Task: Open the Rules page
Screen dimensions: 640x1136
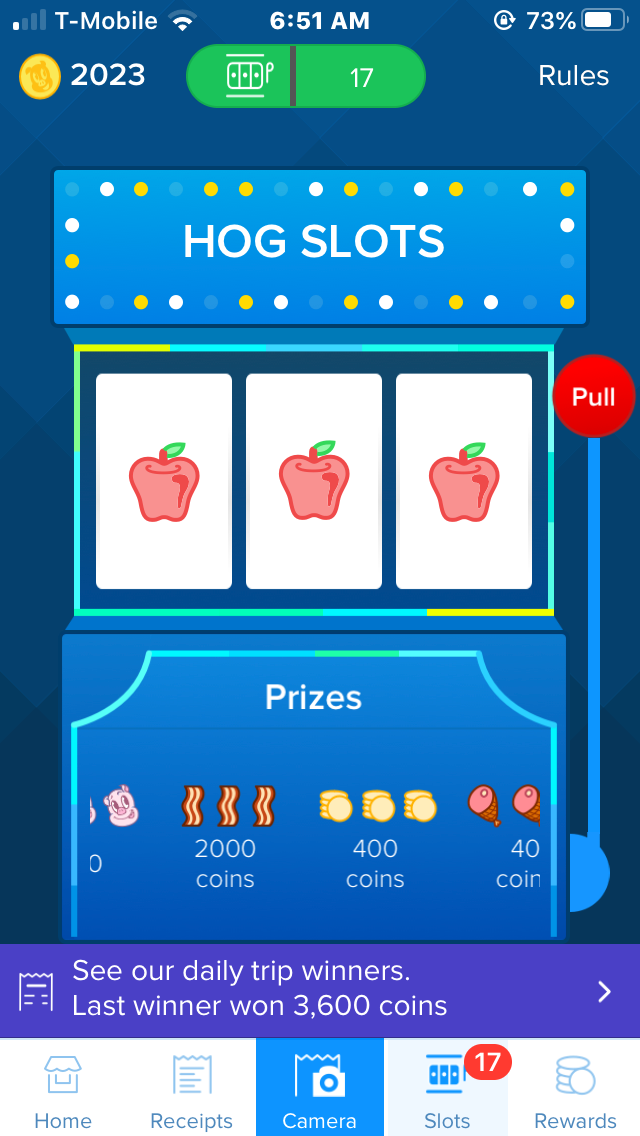Action: 573,76
